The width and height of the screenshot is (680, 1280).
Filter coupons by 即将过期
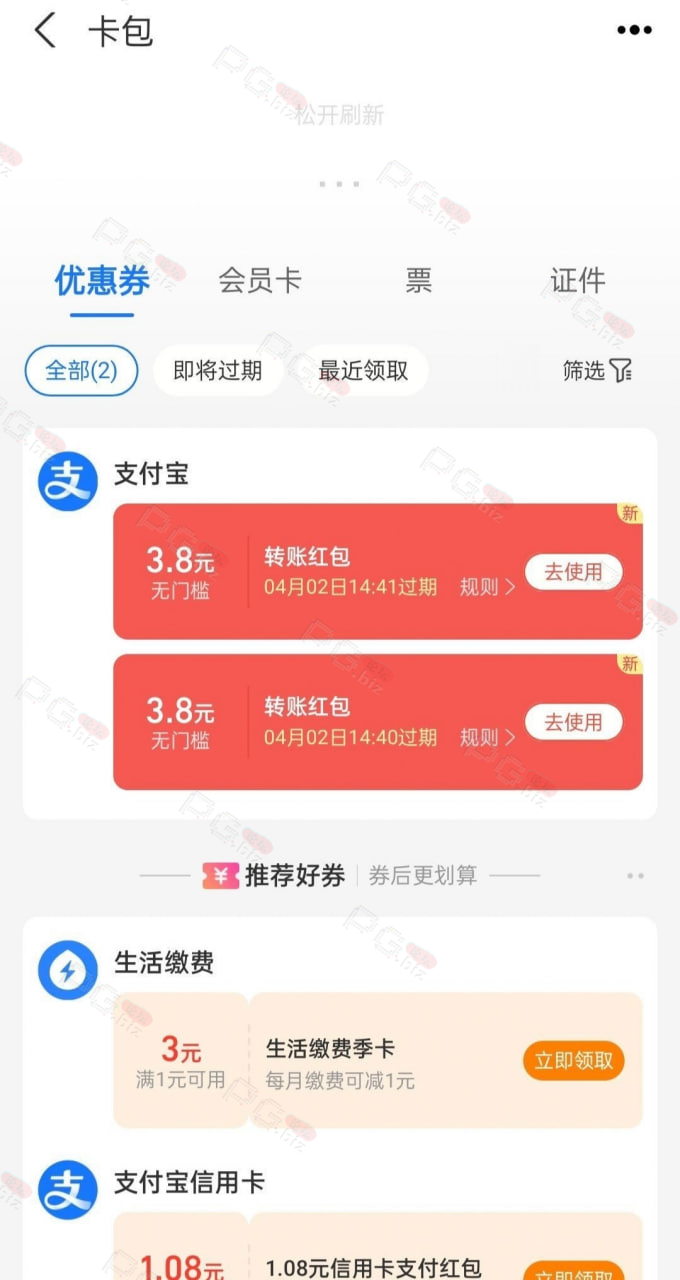(x=218, y=371)
